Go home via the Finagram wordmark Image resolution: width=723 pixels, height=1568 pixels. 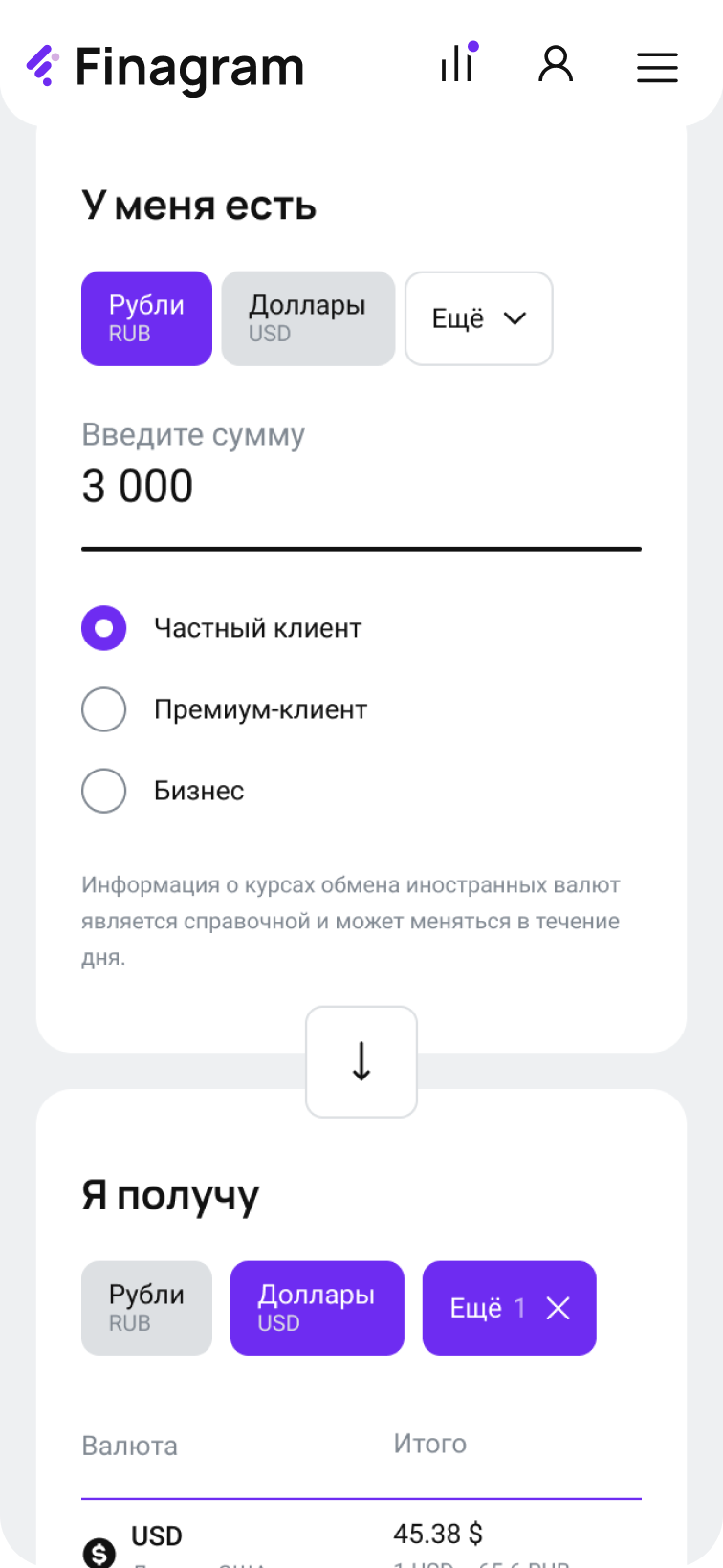[x=189, y=65]
